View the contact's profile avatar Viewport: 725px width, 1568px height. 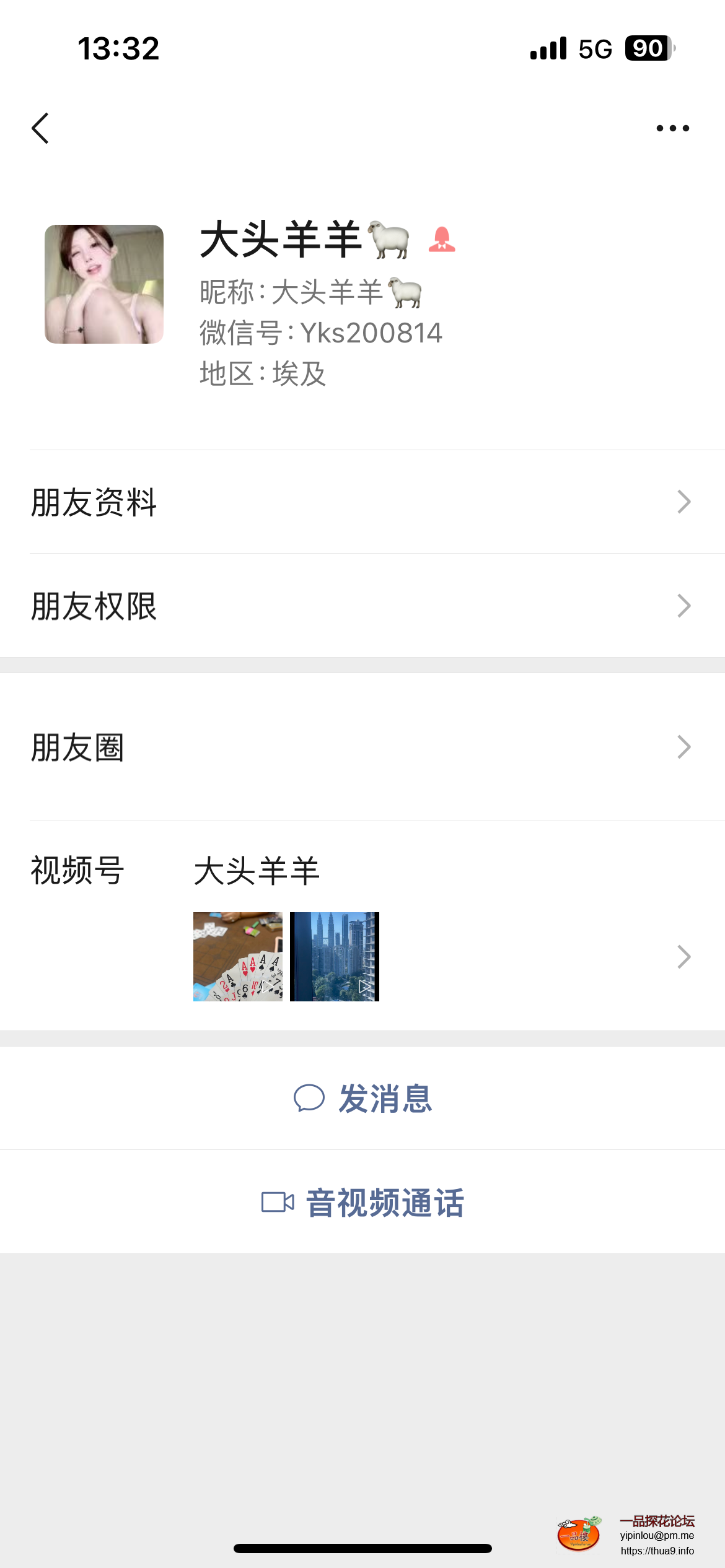104,284
